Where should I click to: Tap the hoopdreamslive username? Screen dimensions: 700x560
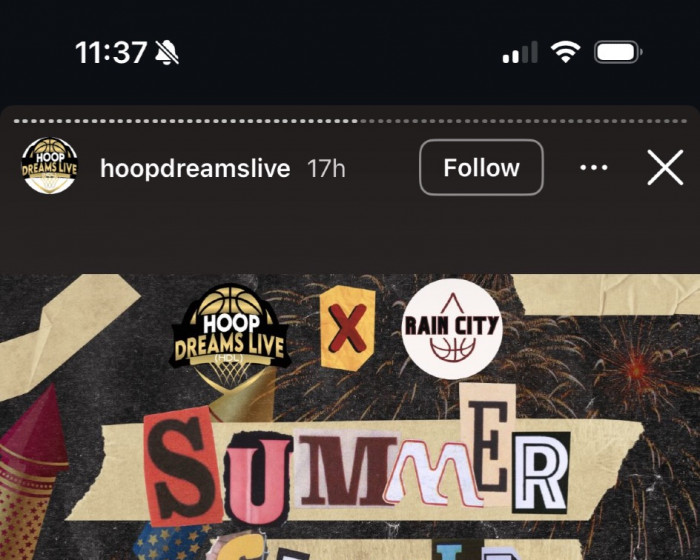pyautogui.click(x=195, y=168)
